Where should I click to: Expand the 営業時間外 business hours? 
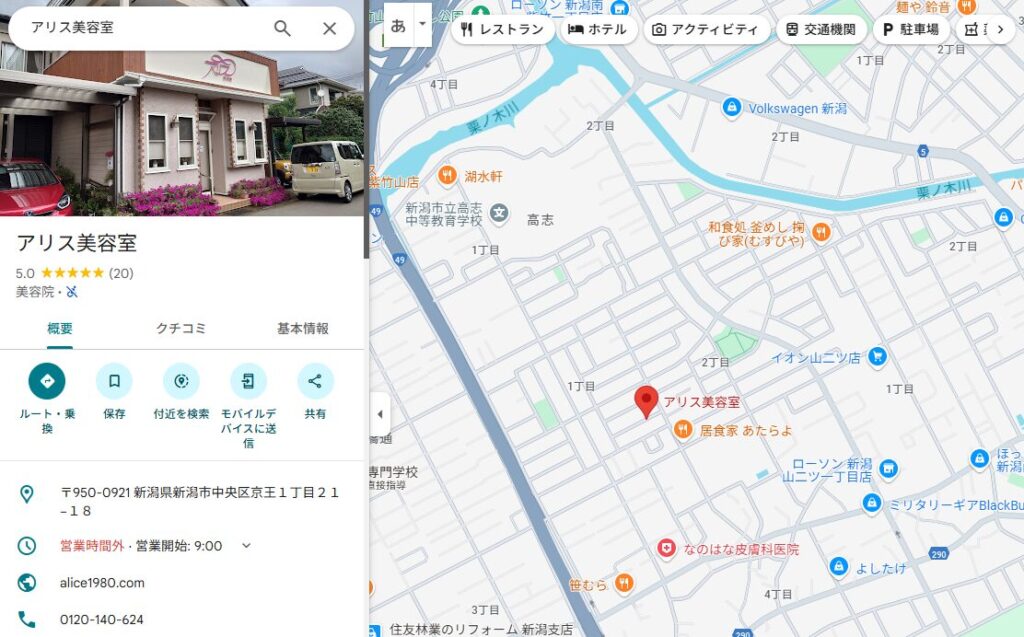(246, 545)
